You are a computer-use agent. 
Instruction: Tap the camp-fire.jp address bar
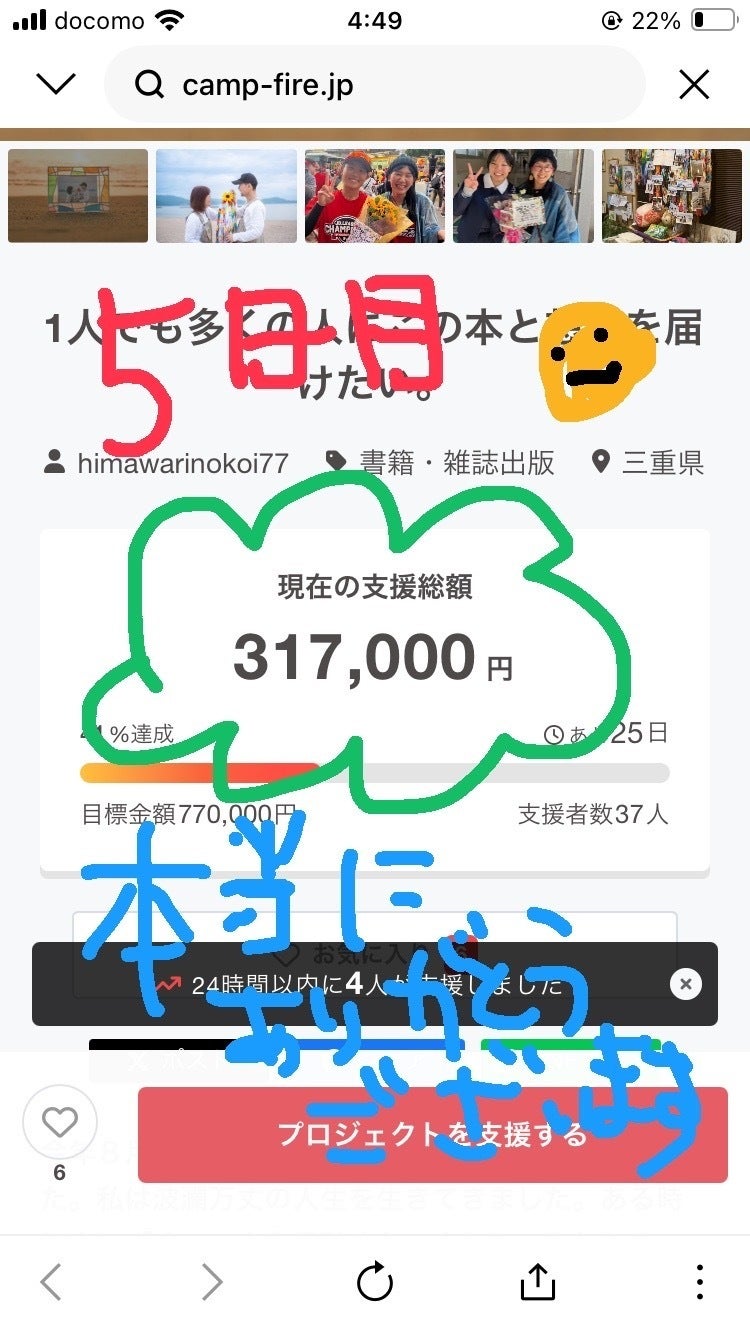pos(375,85)
